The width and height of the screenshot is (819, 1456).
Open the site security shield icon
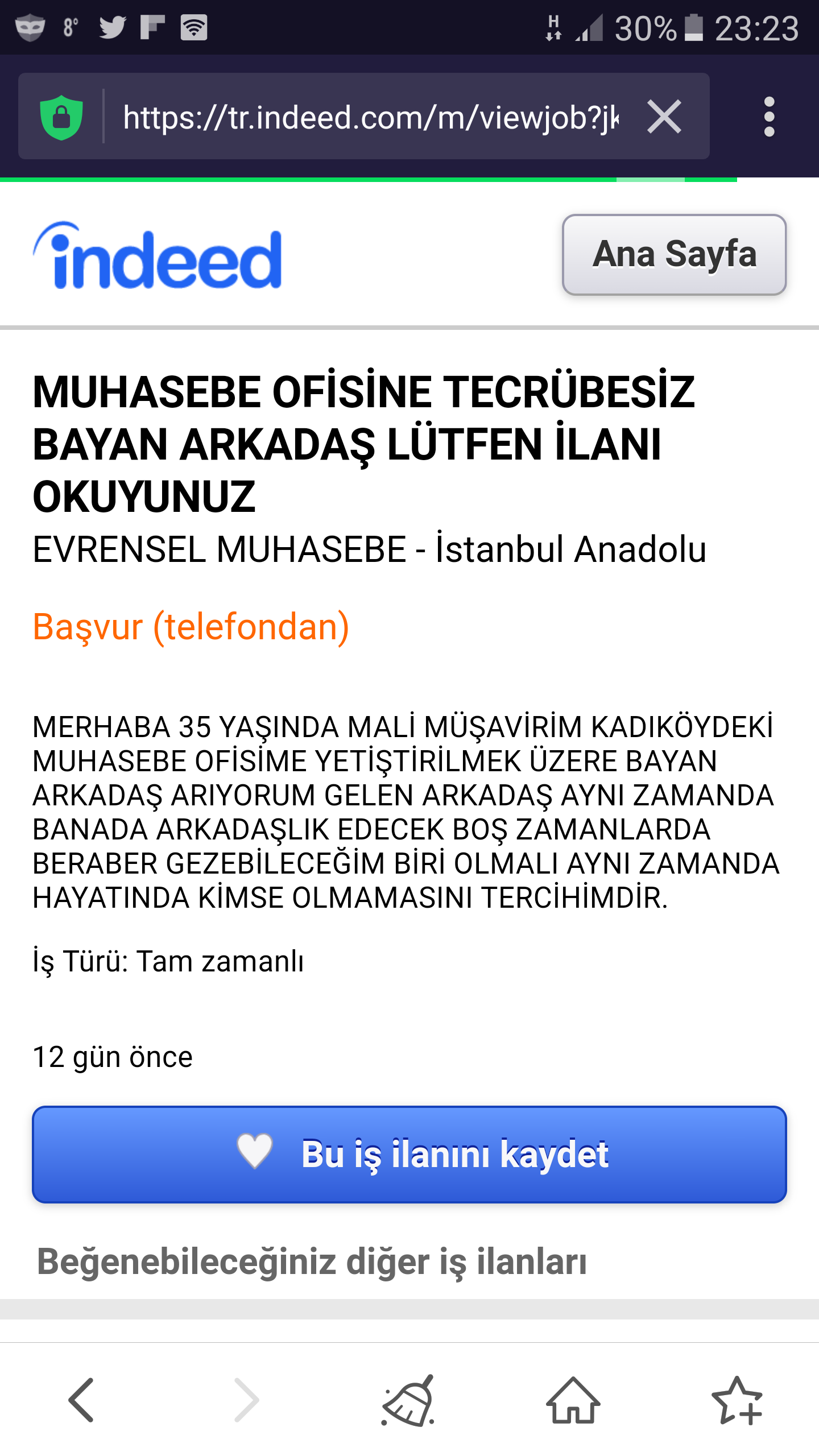click(x=61, y=117)
